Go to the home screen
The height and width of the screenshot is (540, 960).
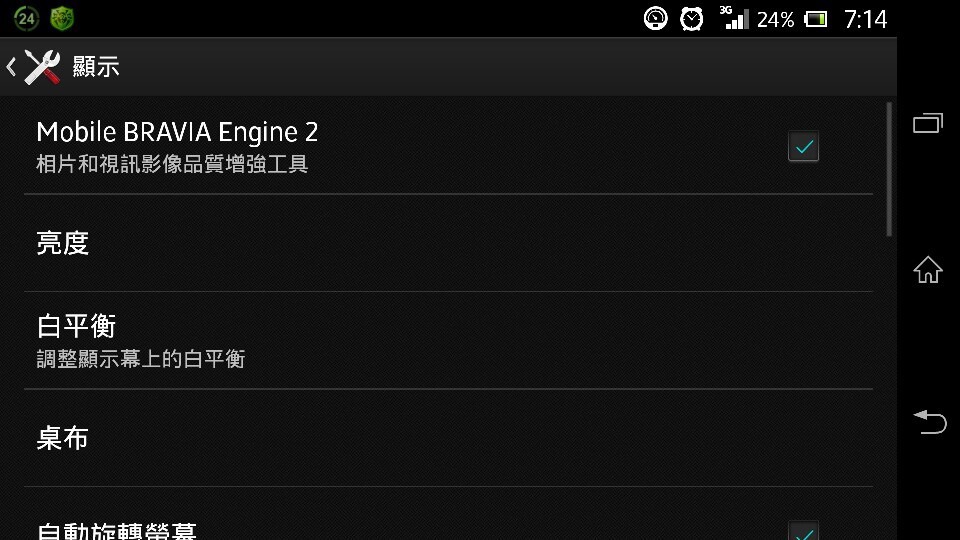pos(928,270)
